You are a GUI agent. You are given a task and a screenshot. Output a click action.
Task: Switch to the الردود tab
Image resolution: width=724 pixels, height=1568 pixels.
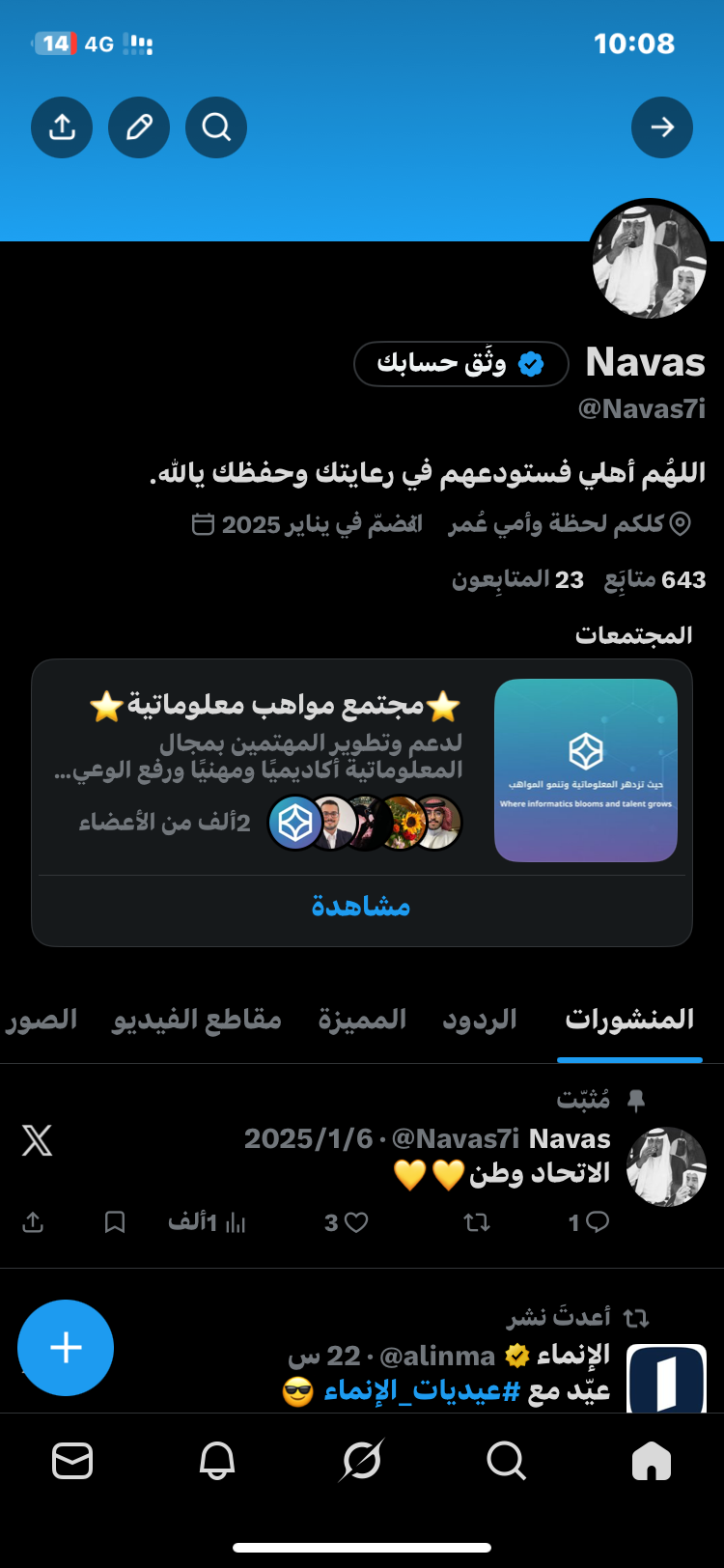click(480, 1020)
